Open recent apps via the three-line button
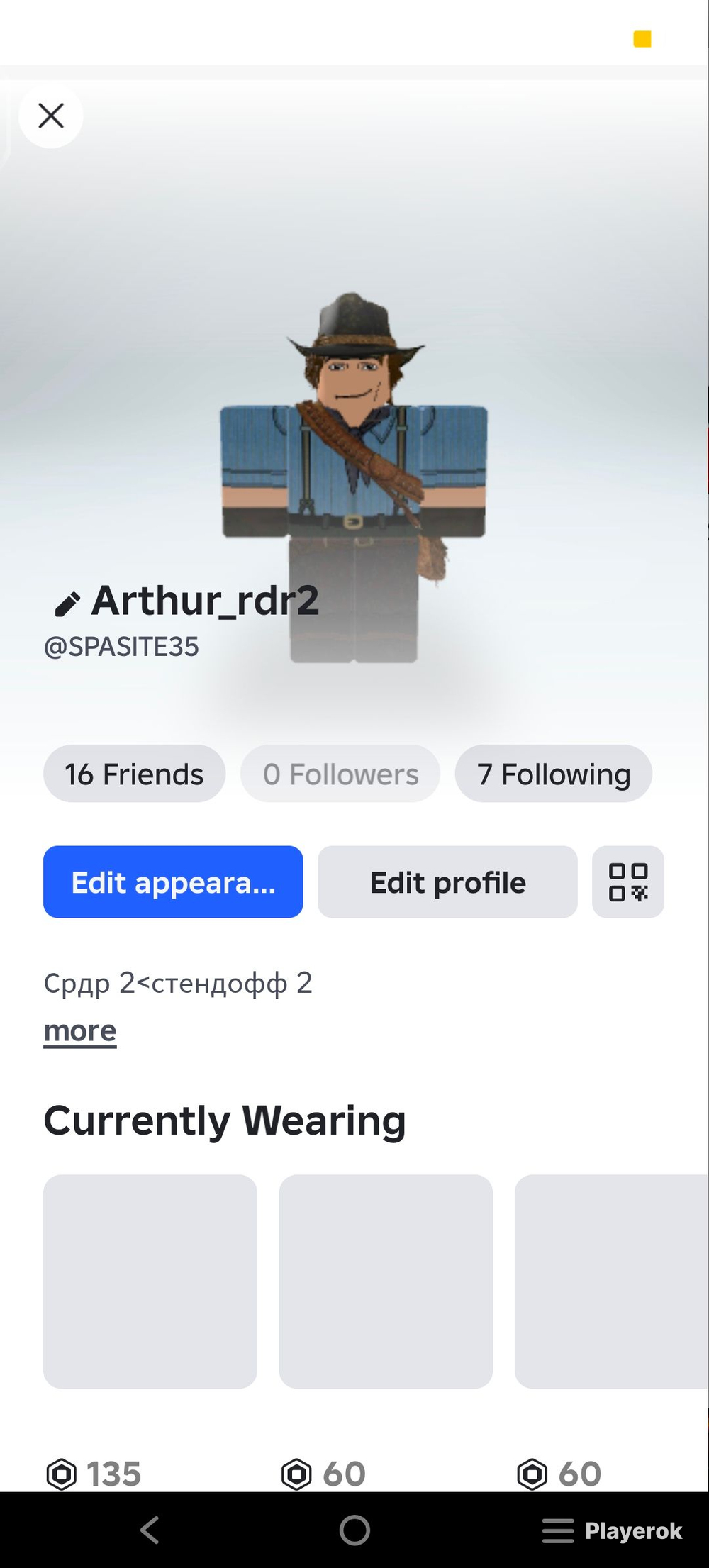709x1568 pixels. click(x=558, y=1531)
